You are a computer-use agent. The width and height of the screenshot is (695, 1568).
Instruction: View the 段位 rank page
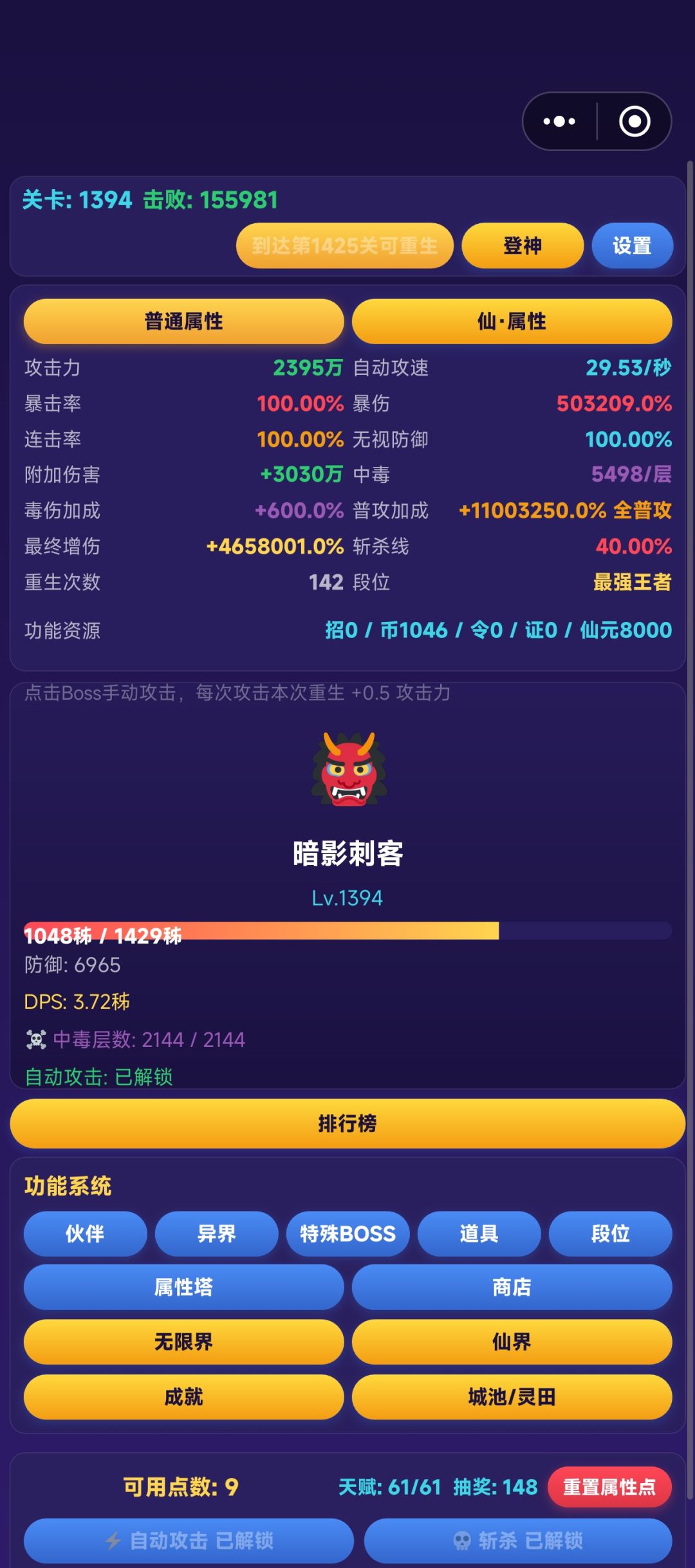pyautogui.click(x=610, y=1234)
